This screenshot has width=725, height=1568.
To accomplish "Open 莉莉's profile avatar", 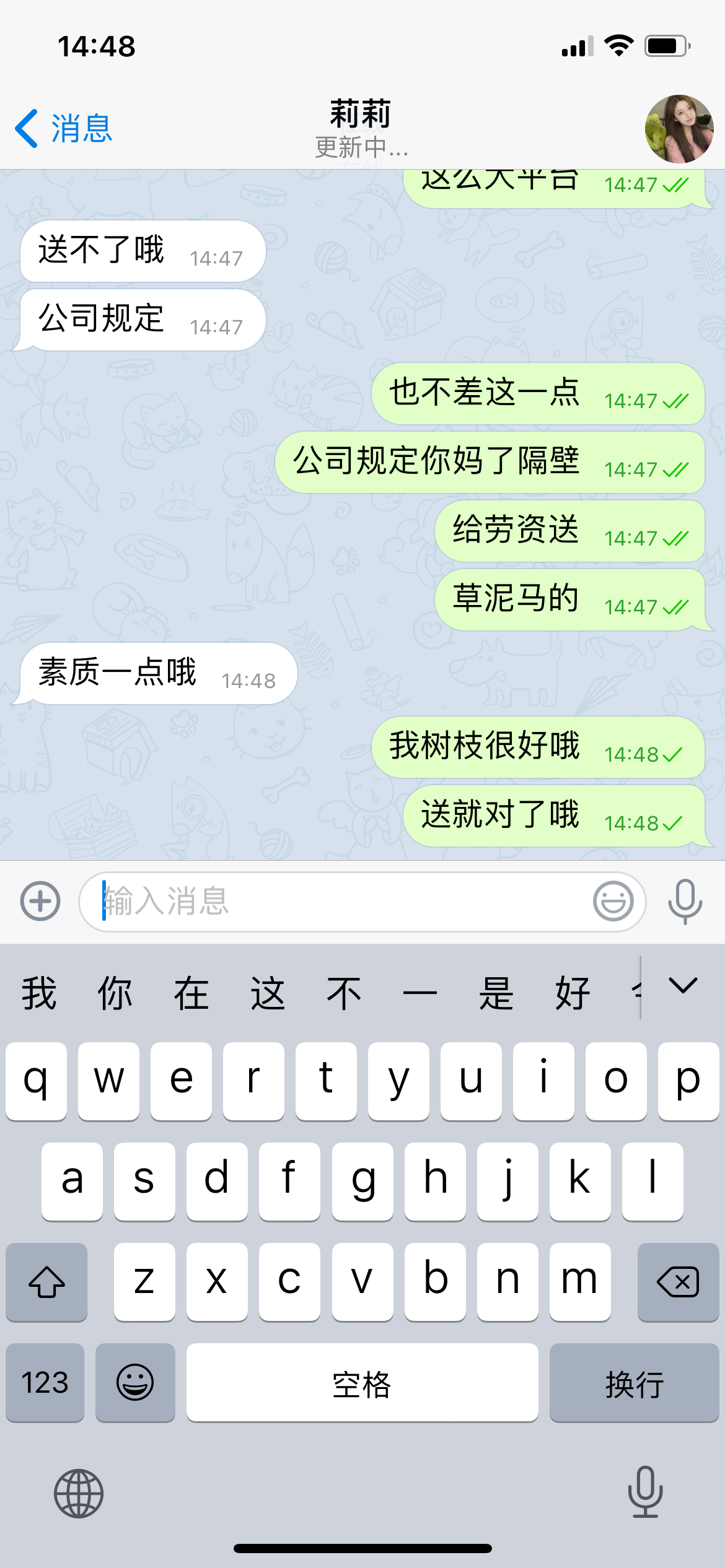I will pos(679,129).
